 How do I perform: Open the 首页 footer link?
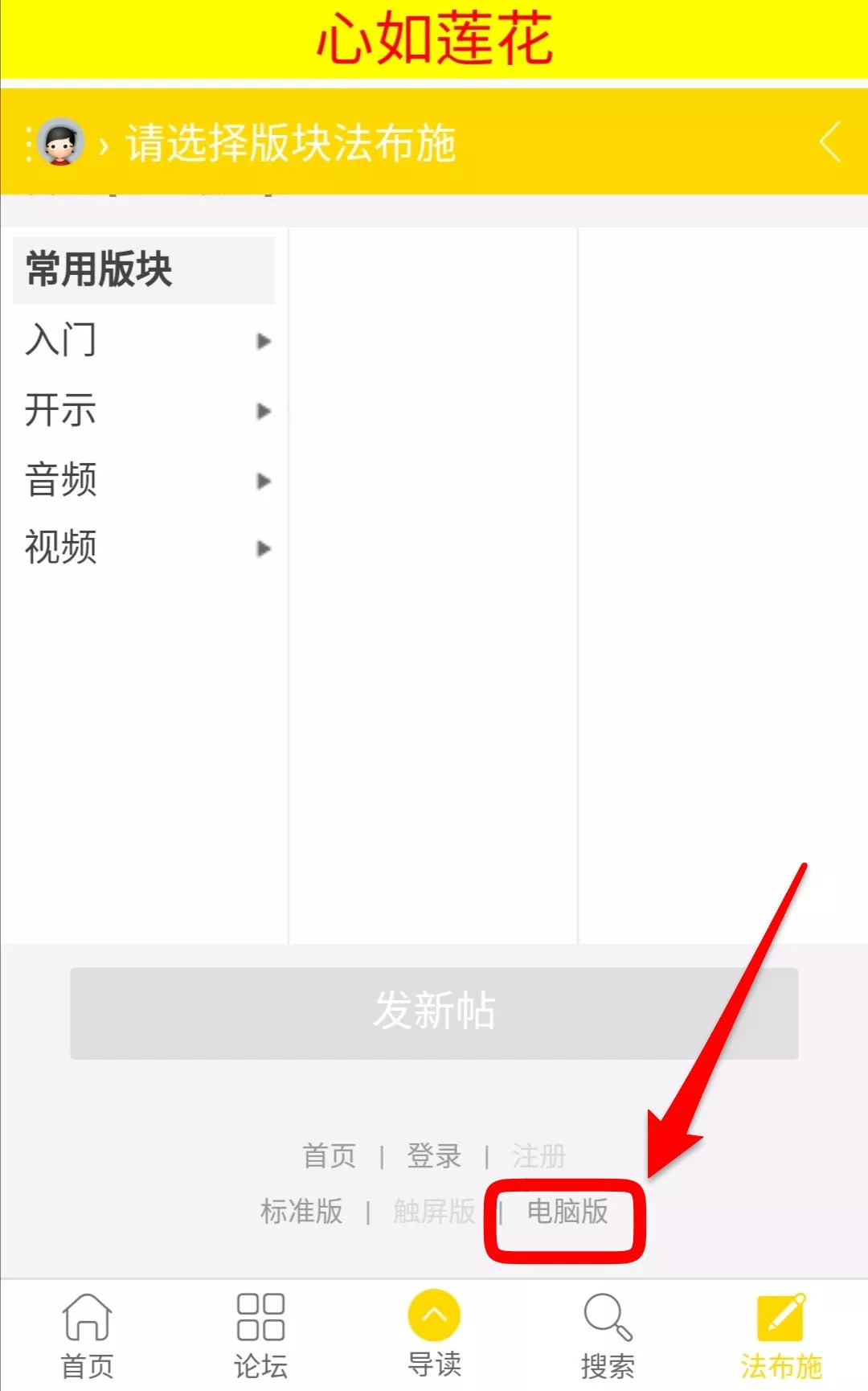(330, 1156)
